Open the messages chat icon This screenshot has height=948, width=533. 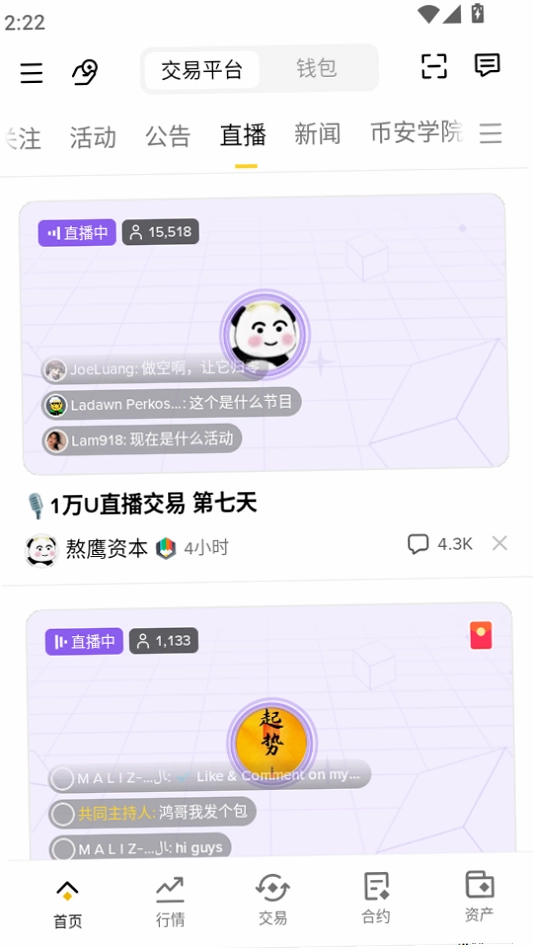tap(487, 65)
